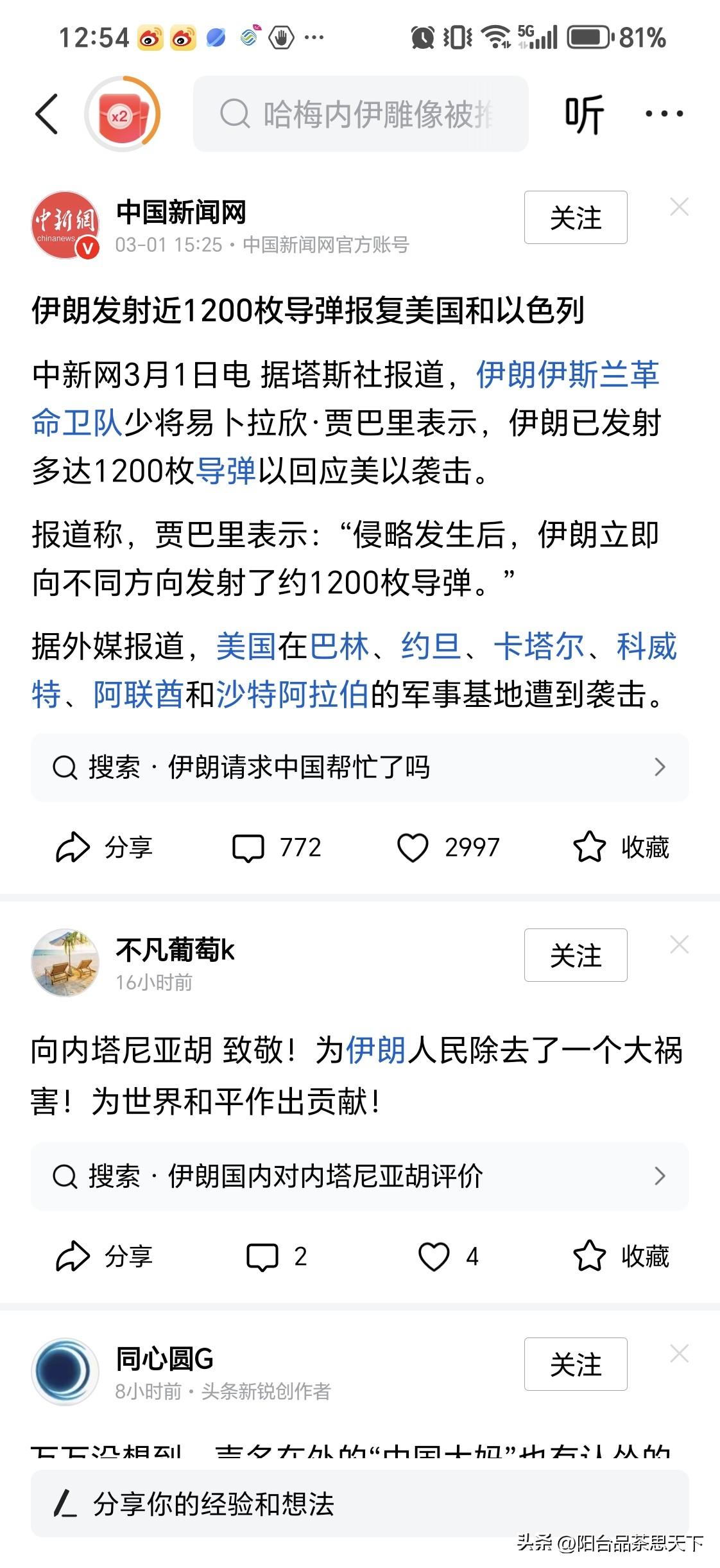Follow 中国新闻网 by tapping 关注
Screen dimensions: 720x1568
[574, 218]
